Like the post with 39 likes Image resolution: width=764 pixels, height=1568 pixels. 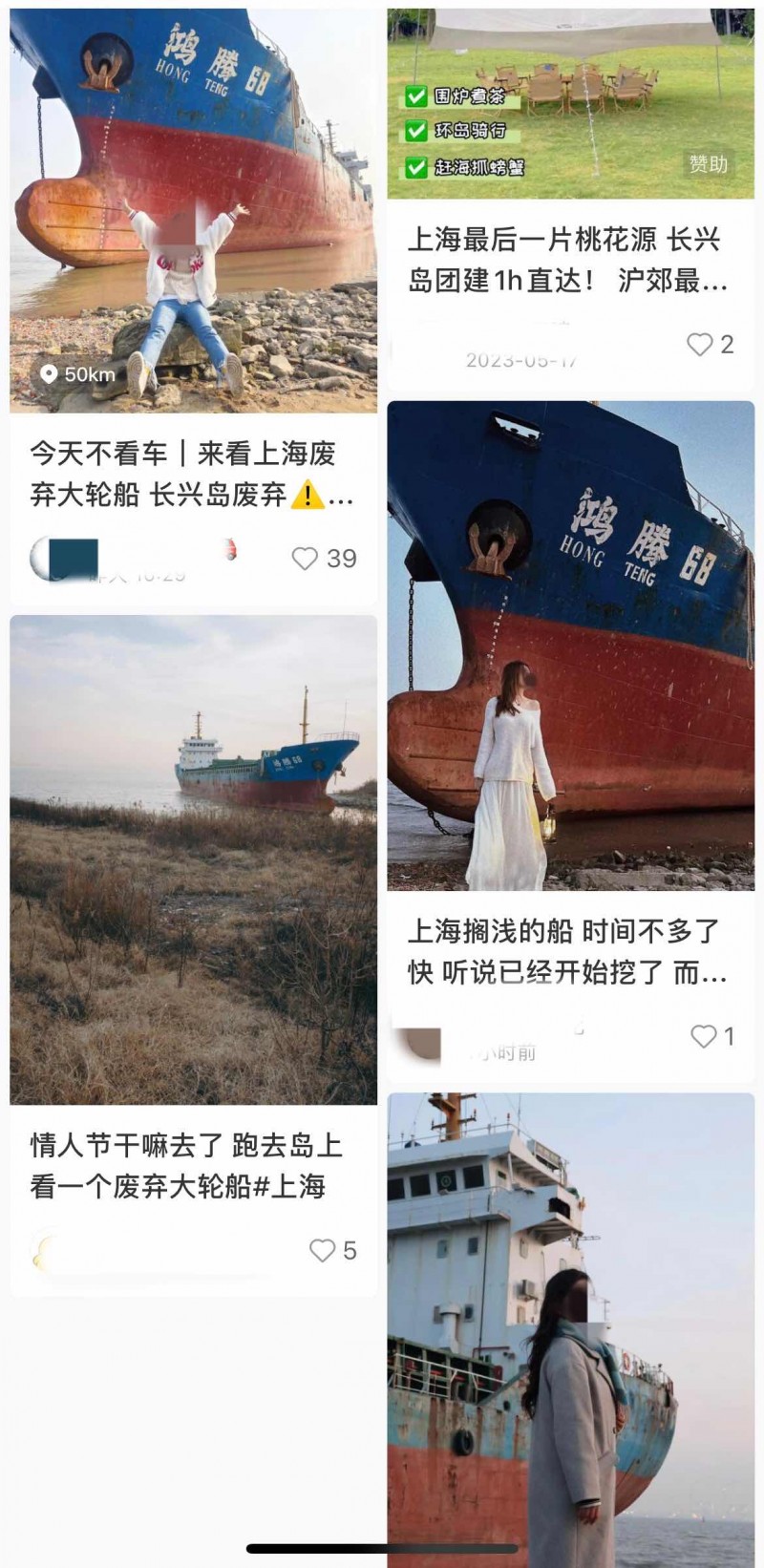(x=305, y=559)
